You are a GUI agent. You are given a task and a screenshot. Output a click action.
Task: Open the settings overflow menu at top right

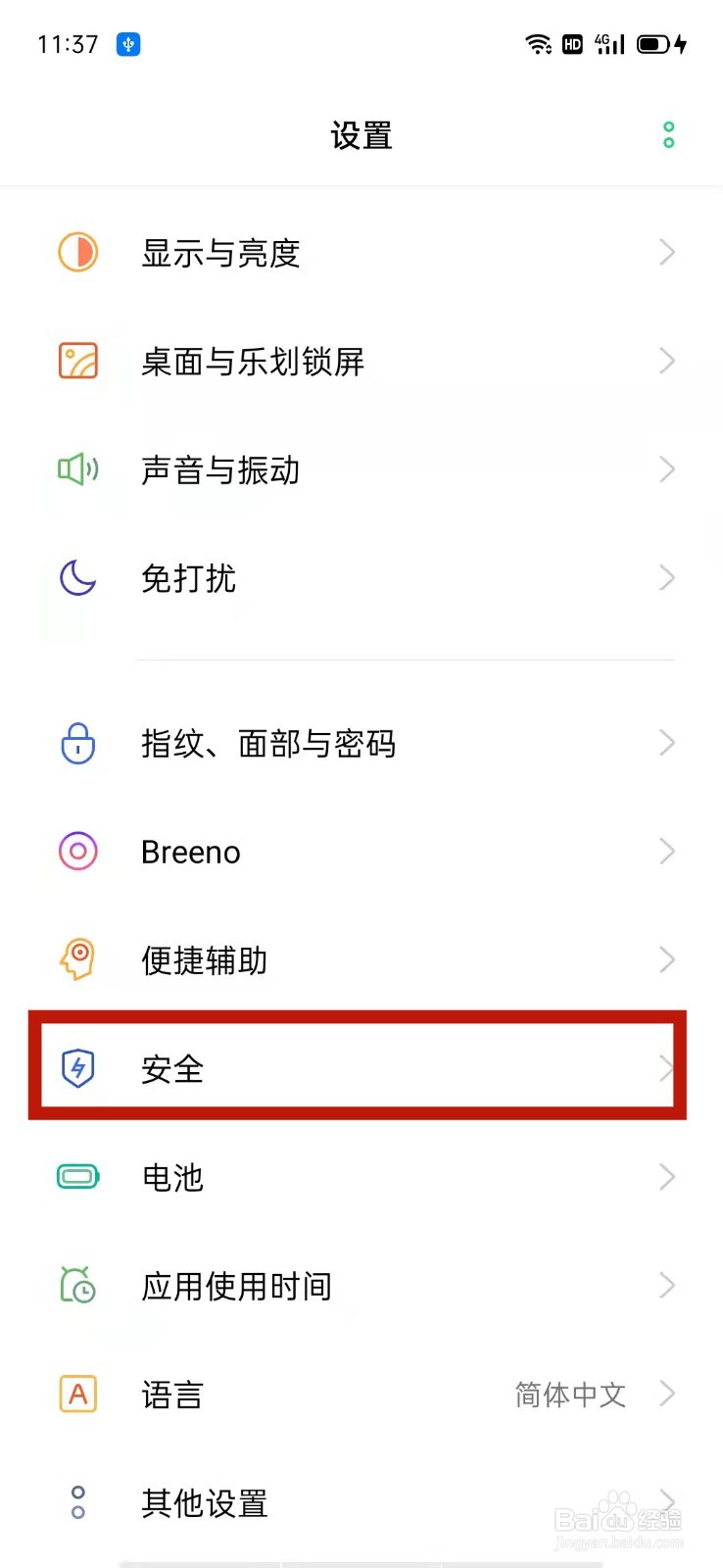pos(669,134)
